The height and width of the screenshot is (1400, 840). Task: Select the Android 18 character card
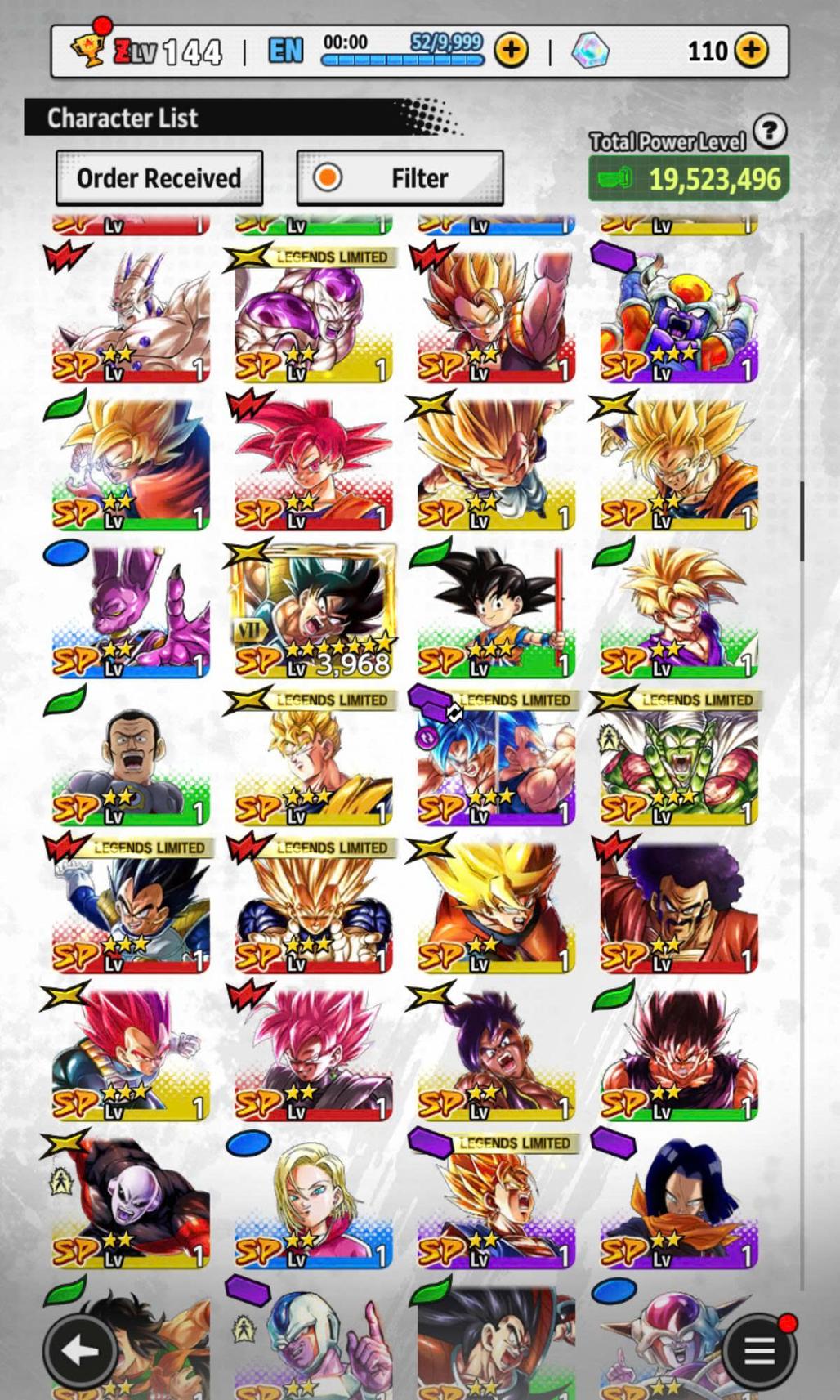tap(314, 1201)
